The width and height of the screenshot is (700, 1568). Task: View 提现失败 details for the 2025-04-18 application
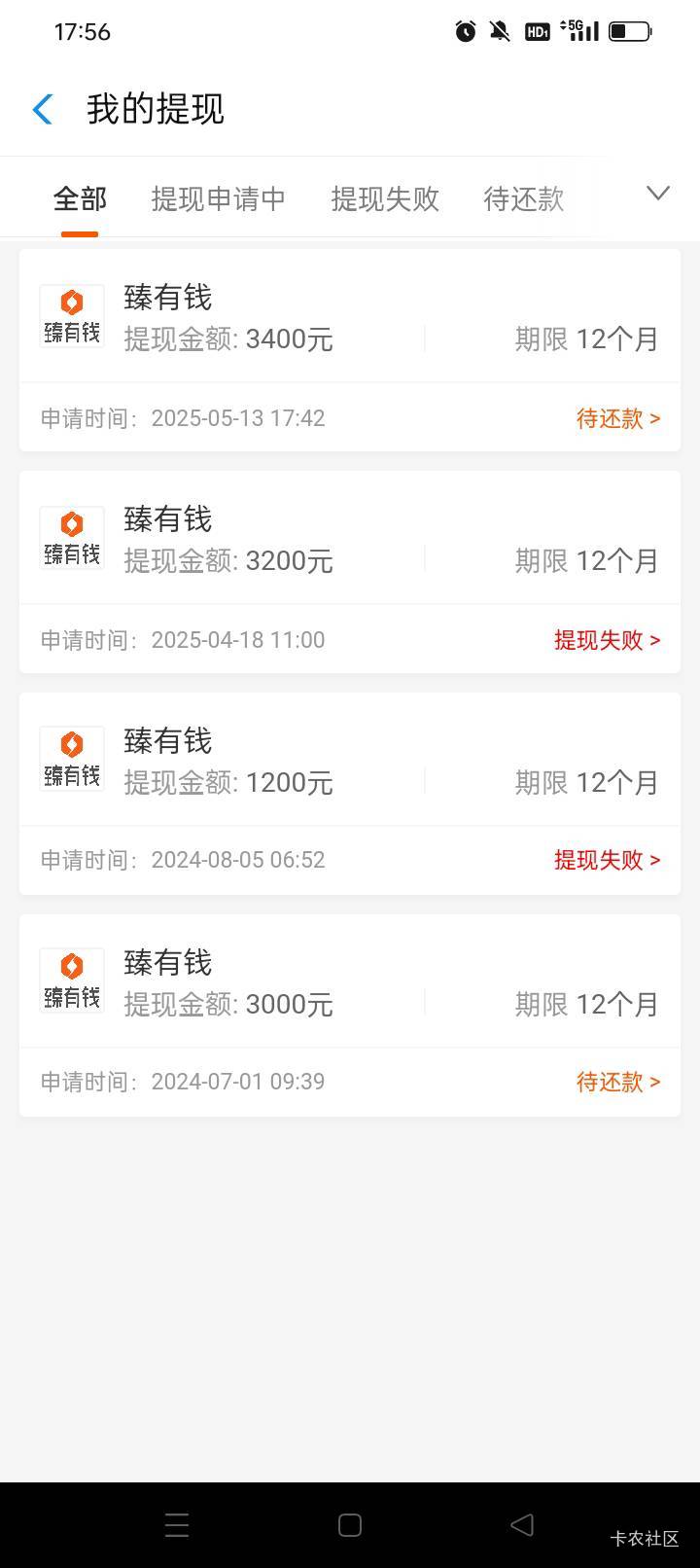pyautogui.click(x=608, y=640)
